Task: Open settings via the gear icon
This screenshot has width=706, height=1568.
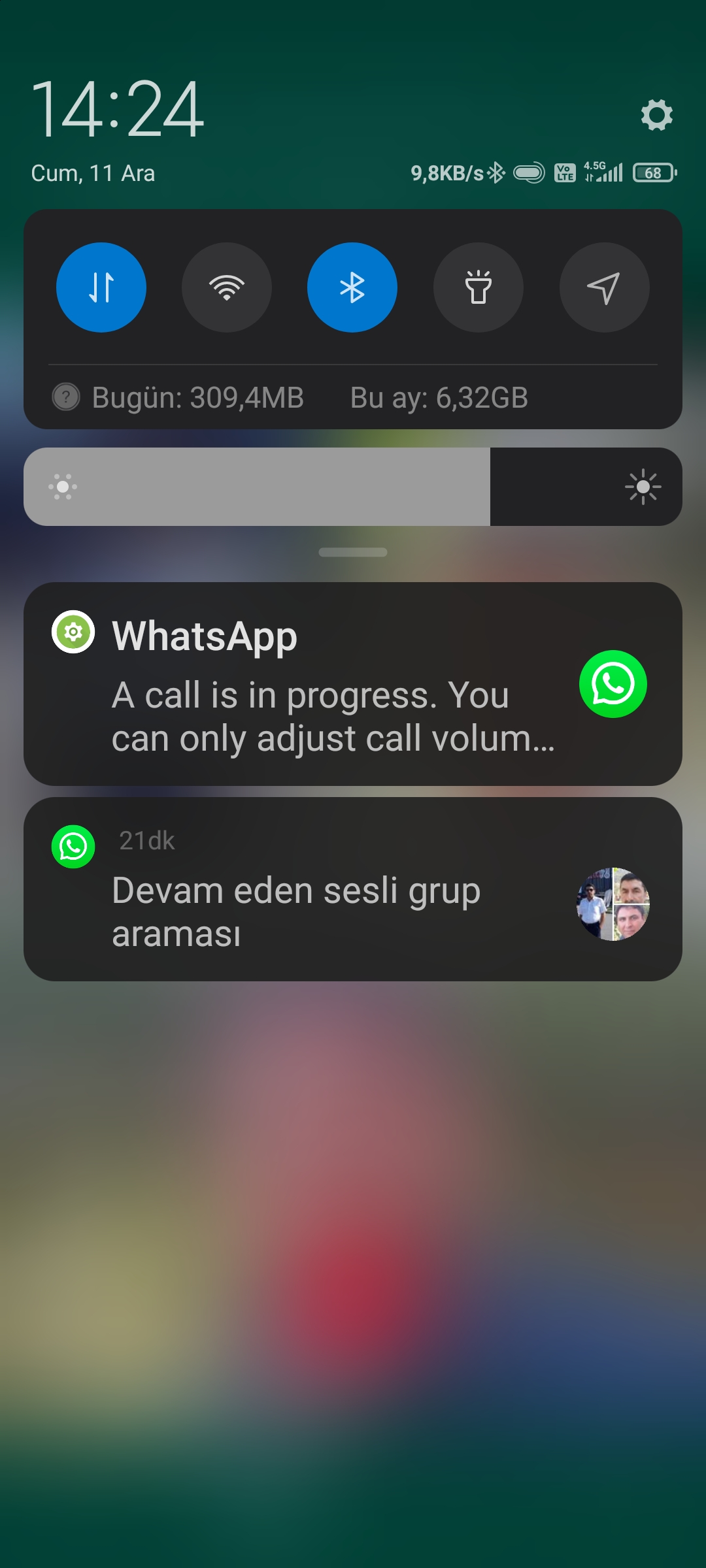Action: point(656,115)
